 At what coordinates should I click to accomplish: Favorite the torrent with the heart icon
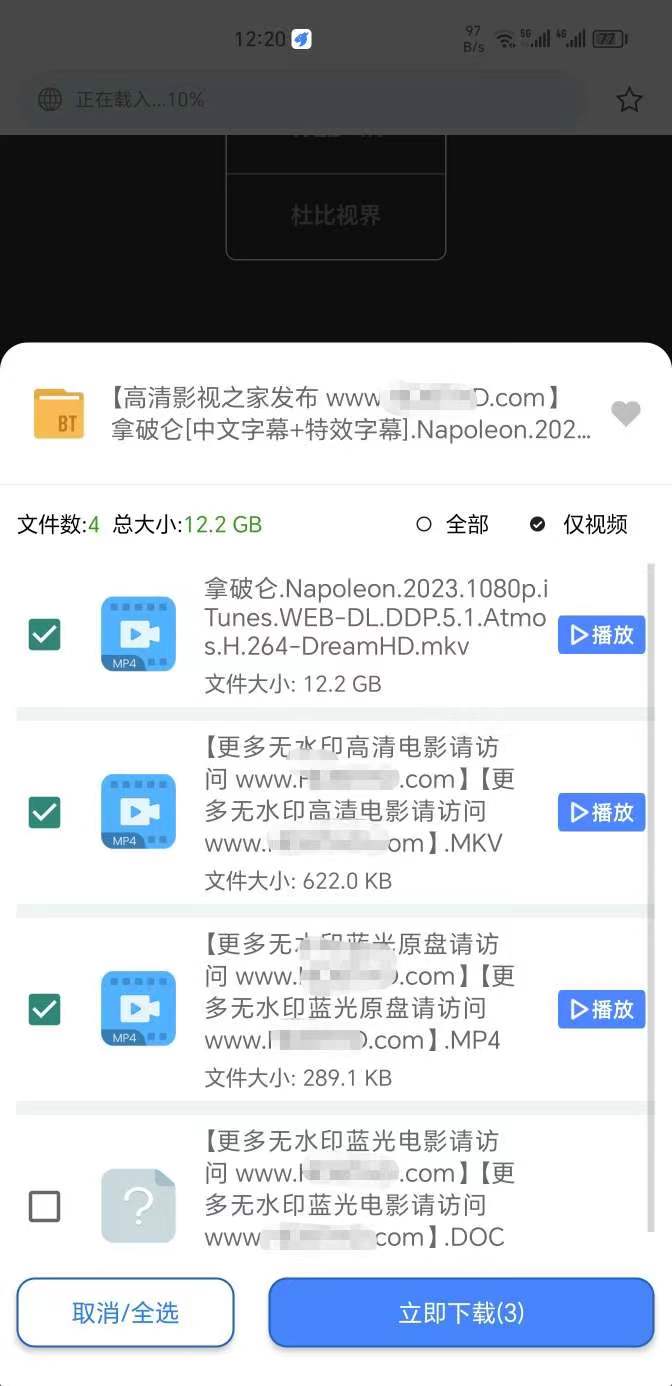click(626, 413)
